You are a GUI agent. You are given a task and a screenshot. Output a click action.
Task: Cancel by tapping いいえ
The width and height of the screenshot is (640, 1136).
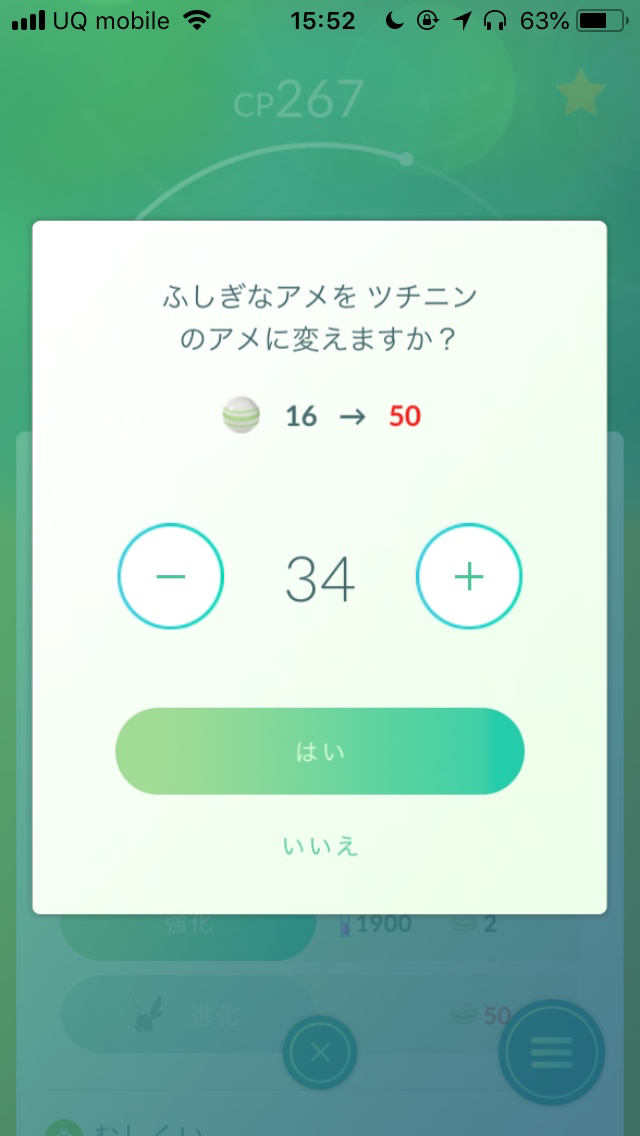click(320, 846)
